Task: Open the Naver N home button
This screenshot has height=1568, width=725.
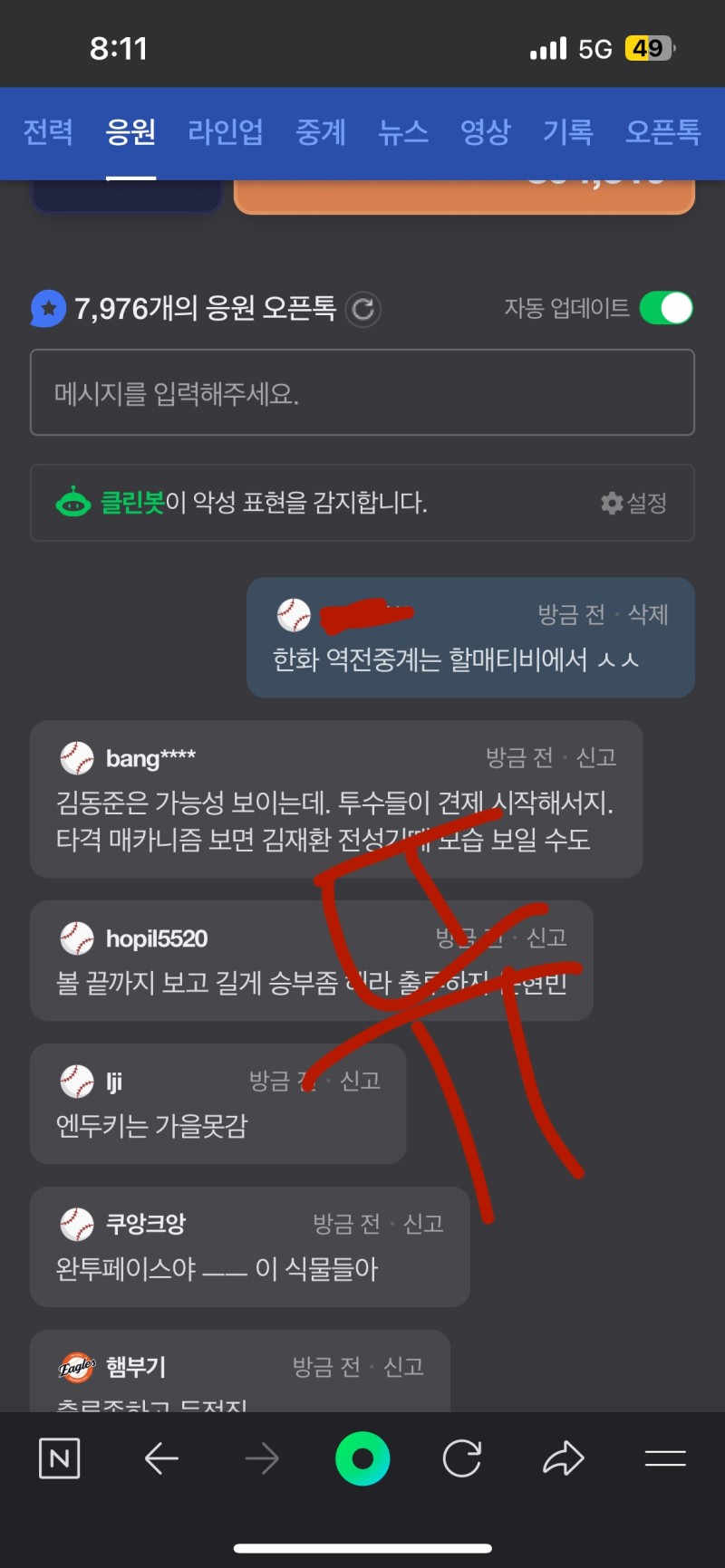Action: 60,1458
